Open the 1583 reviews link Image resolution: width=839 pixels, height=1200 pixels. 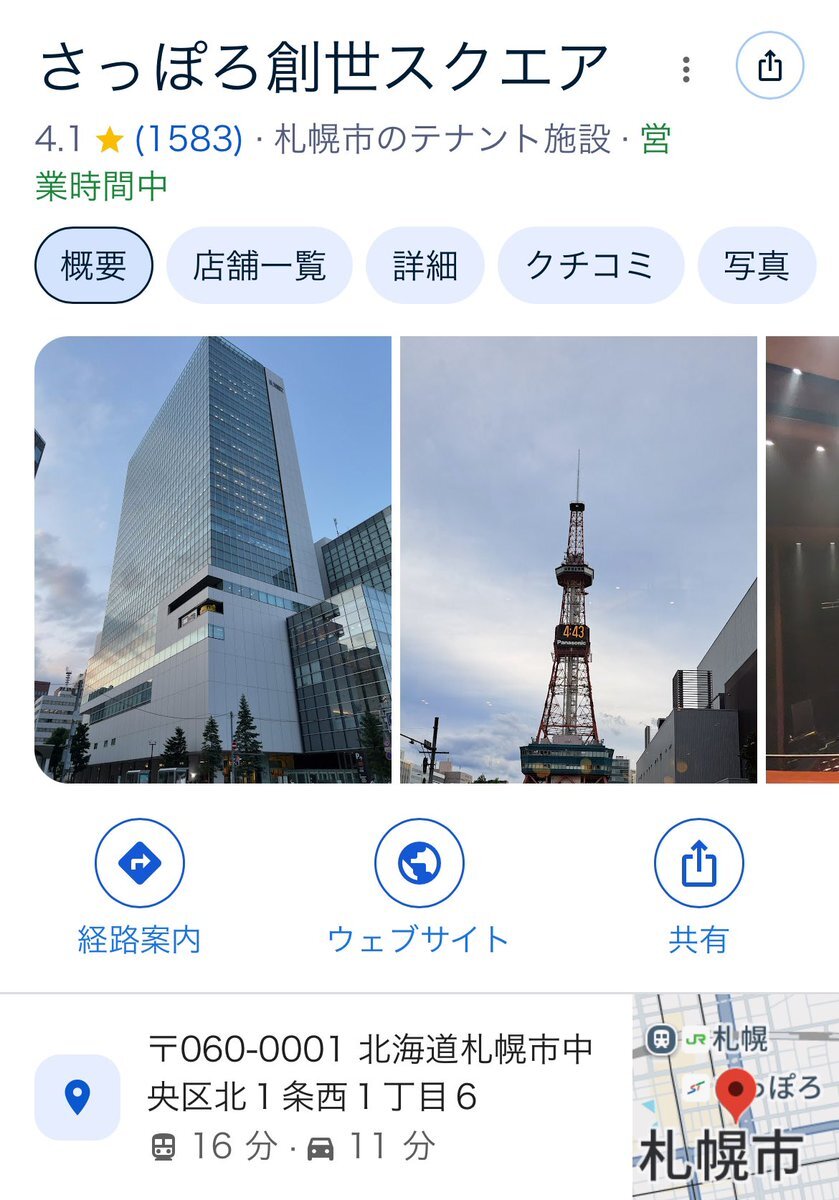189,139
